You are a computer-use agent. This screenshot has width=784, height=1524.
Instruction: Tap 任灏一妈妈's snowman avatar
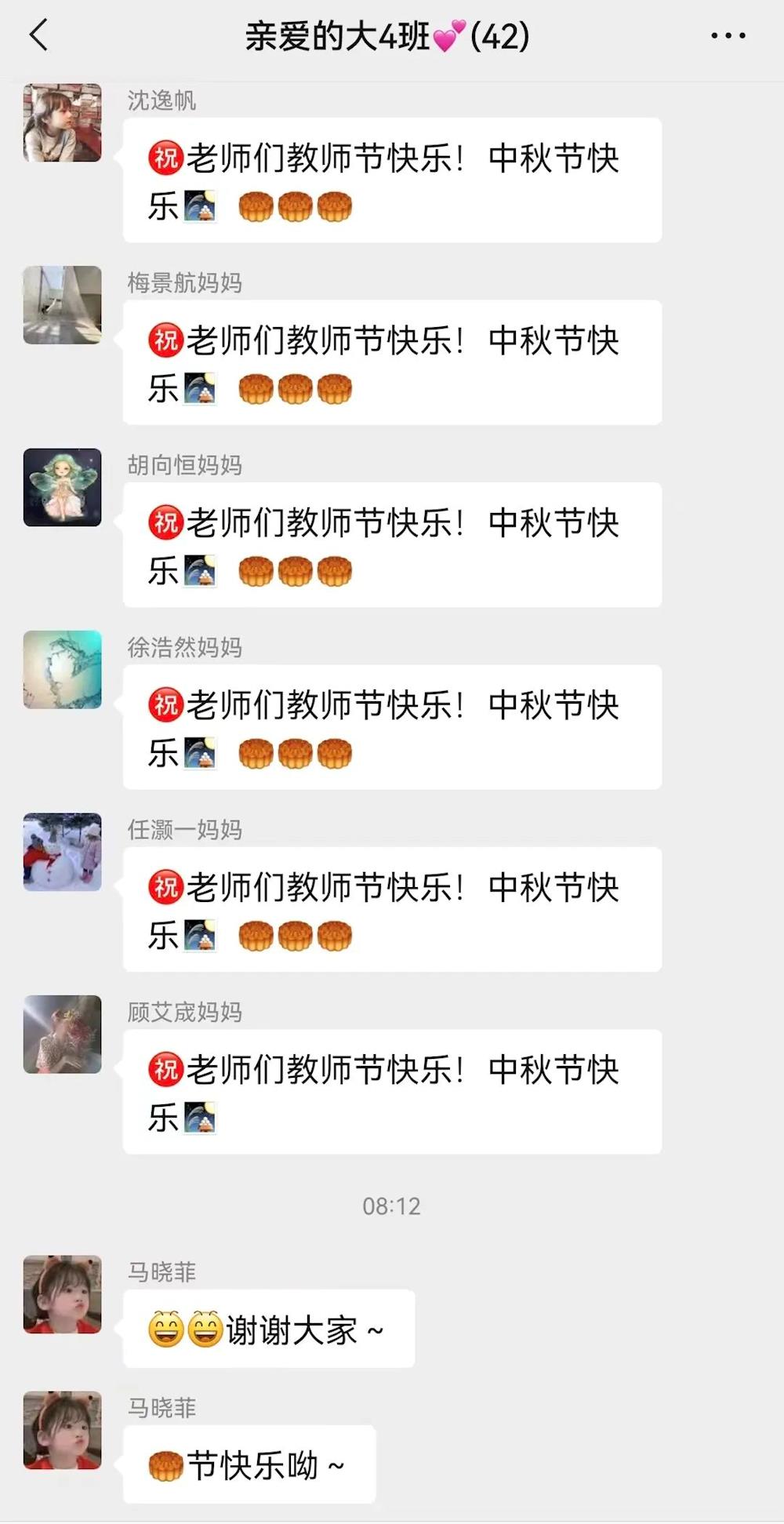coord(63,852)
